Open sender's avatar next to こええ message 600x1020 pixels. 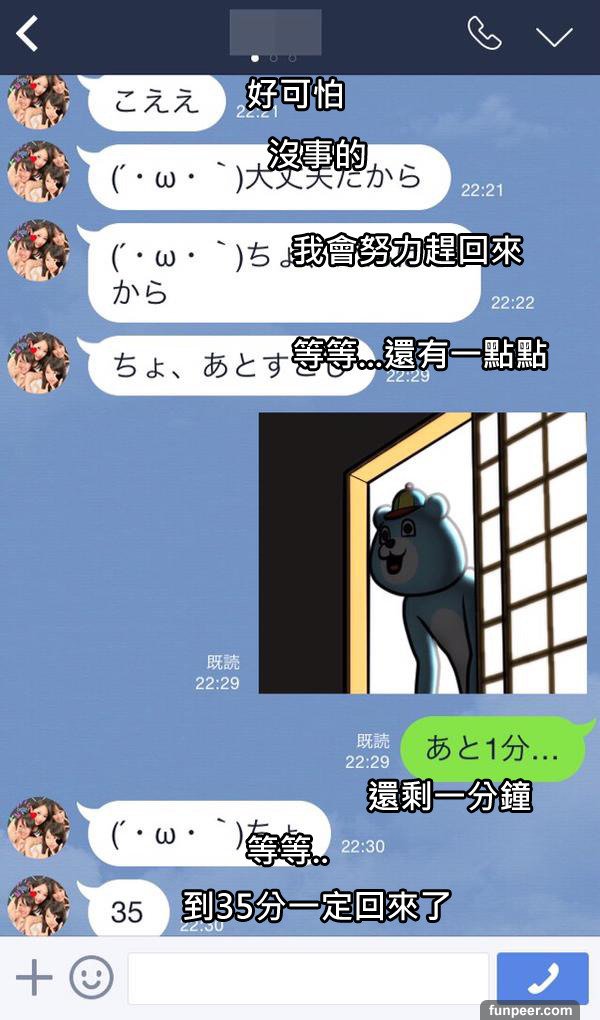coord(38,101)
